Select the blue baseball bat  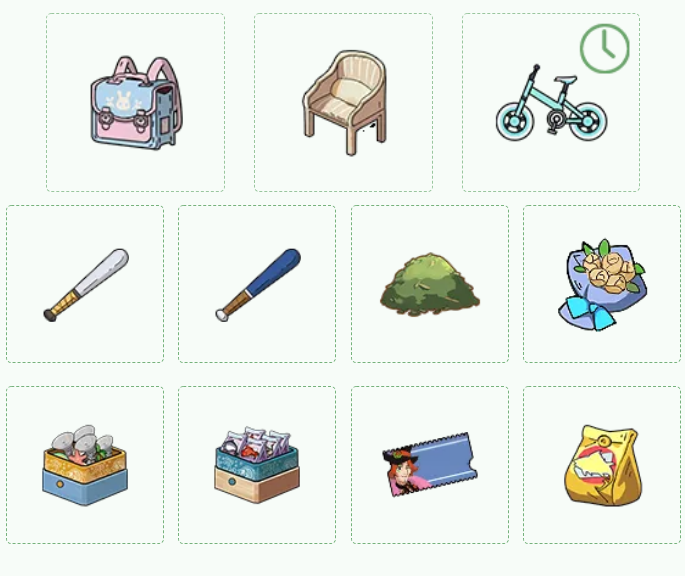pos(257,285)
